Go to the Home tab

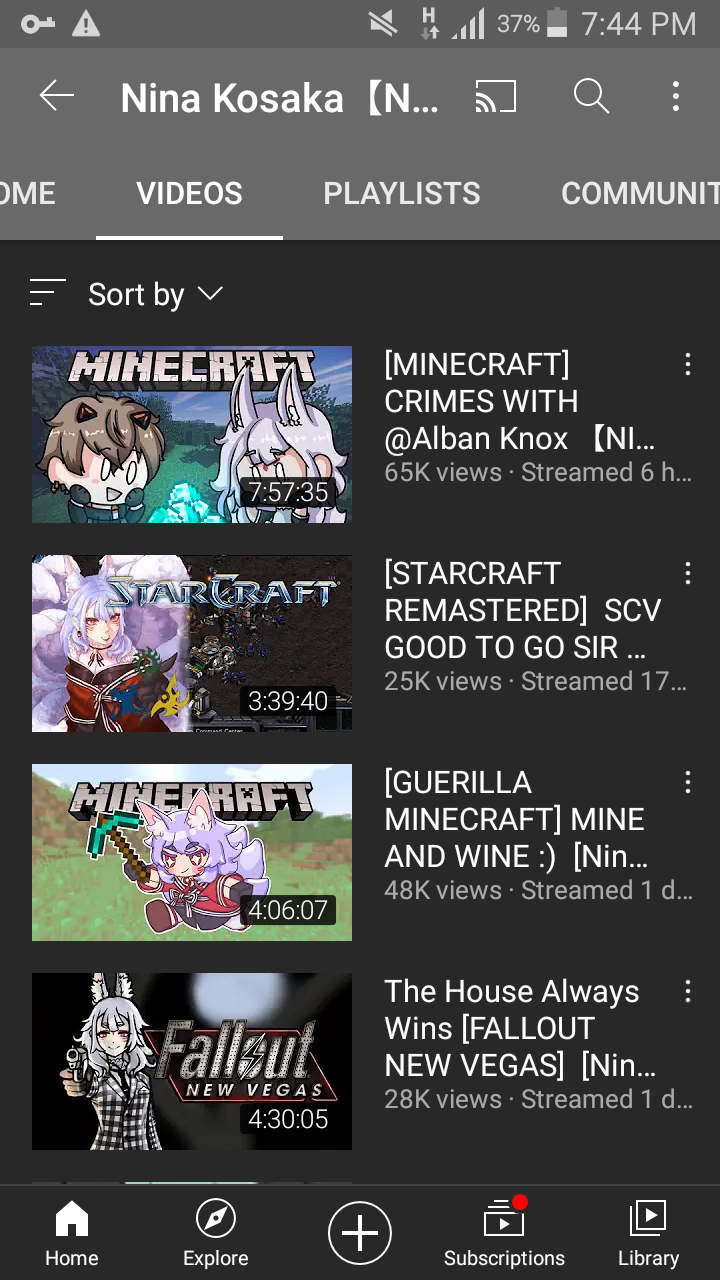[x=72, y=1234]
